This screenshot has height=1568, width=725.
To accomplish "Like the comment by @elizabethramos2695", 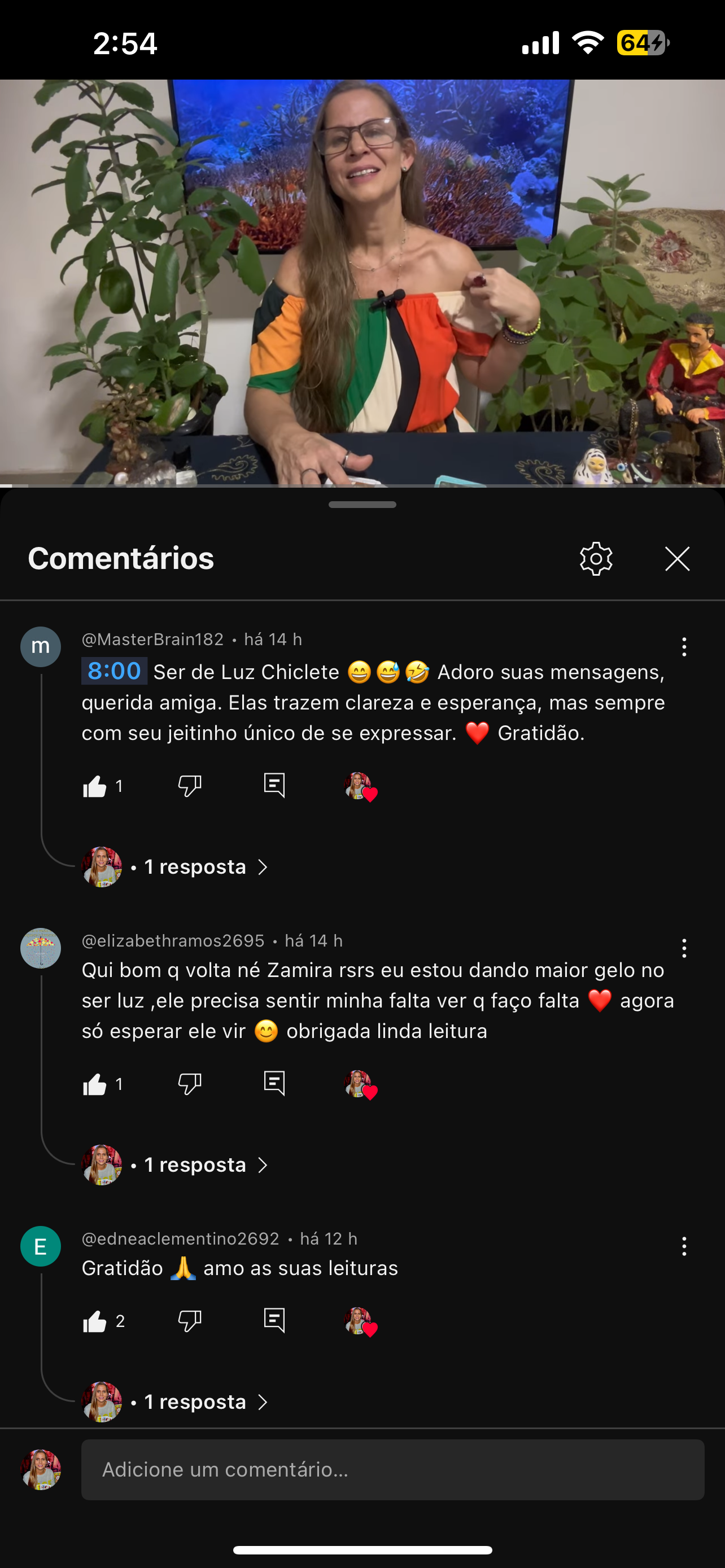I will tap(95, 1084).
